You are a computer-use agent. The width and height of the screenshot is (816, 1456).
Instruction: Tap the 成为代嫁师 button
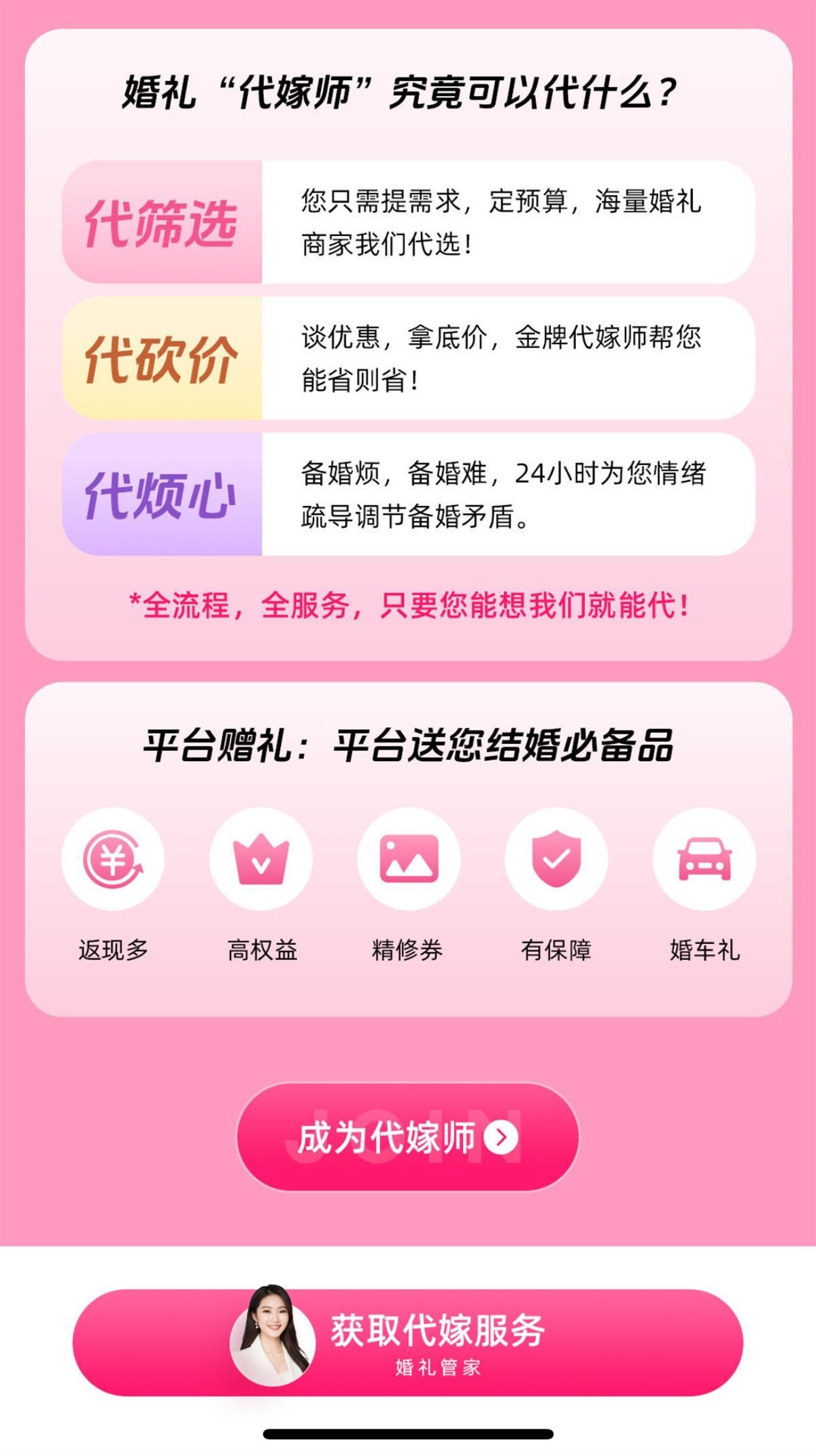point(407,1136)
